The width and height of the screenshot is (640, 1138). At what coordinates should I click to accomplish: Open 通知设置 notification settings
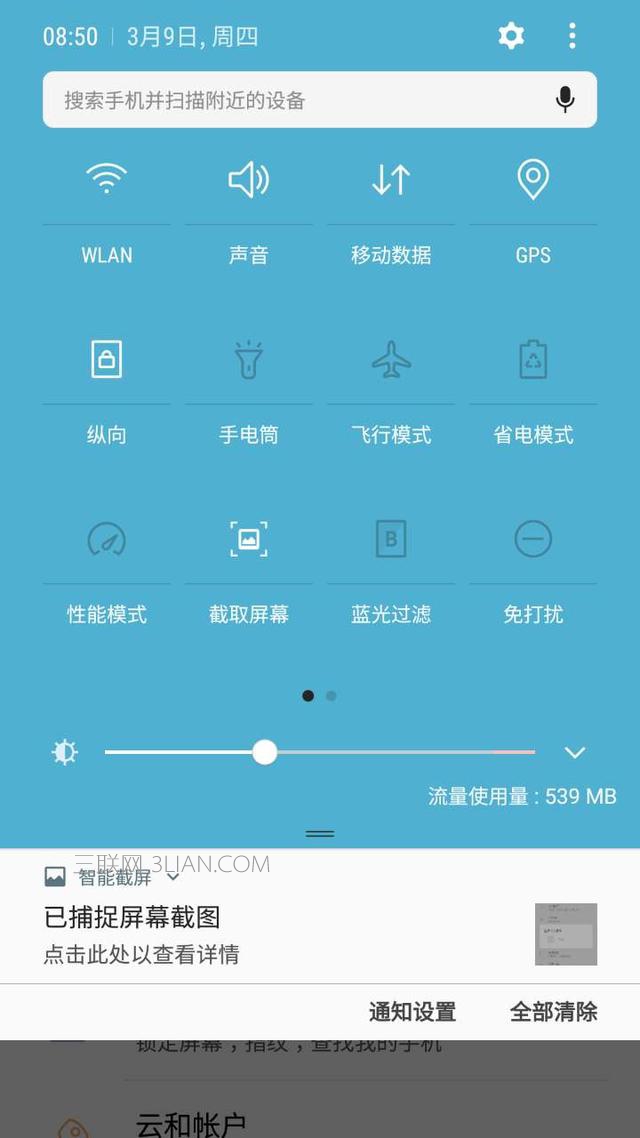[x=412, y=1012]
